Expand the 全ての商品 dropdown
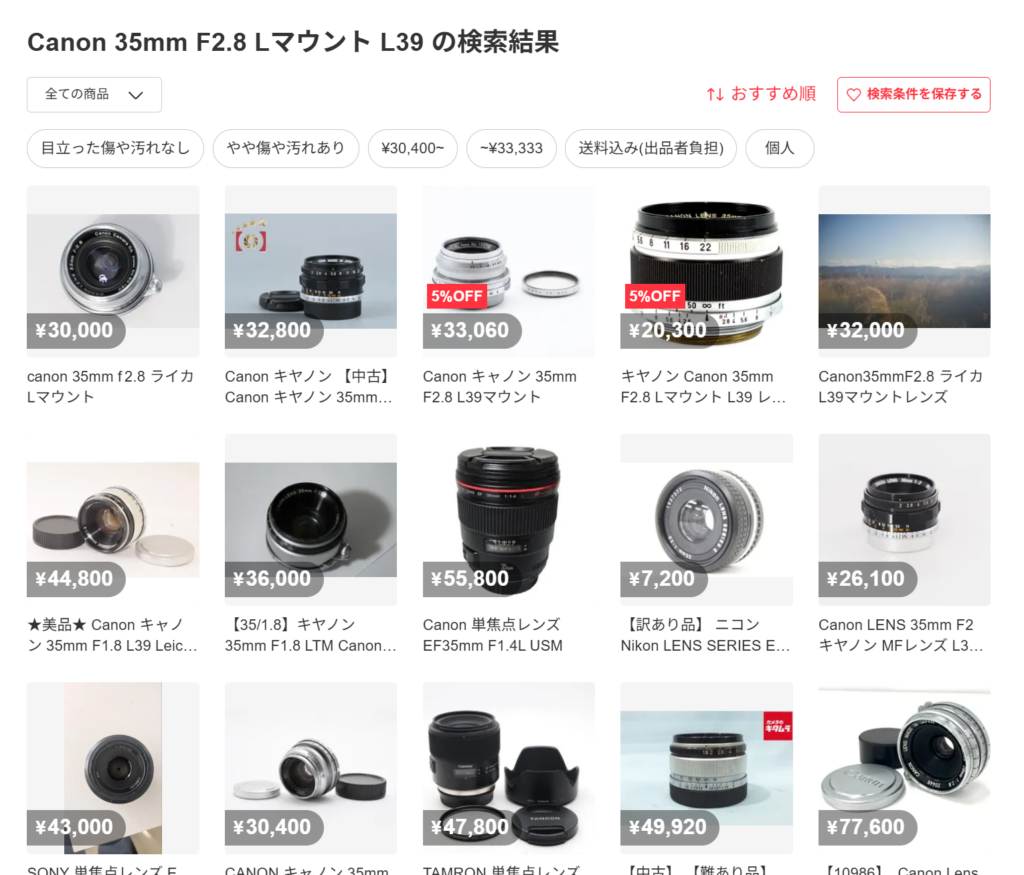 pos(94,95)
